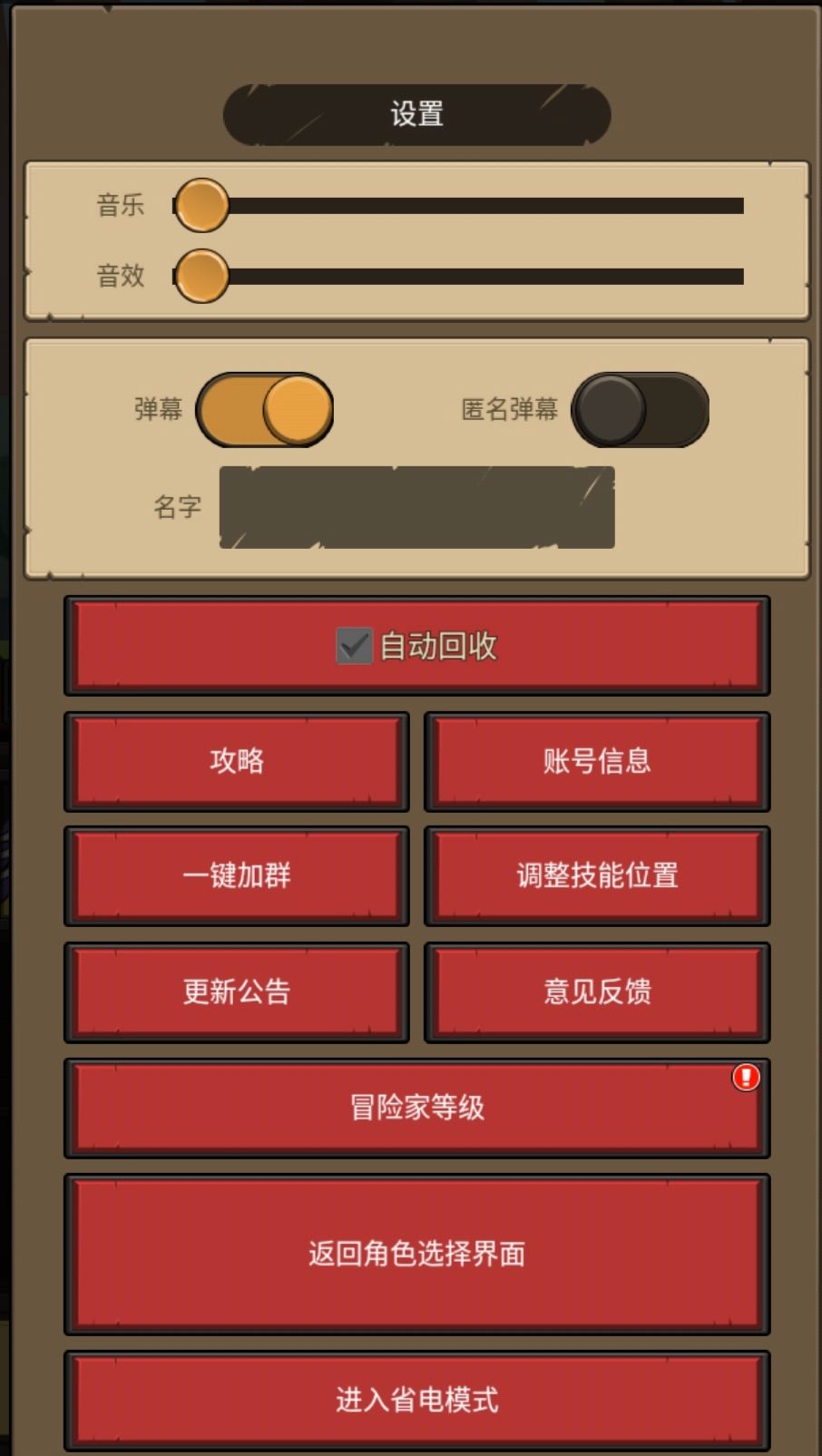Viewport: 822px width, 1456px height.
Task: Click 返回角色选择界面 to return to character select
Action: pos(416,1255)
